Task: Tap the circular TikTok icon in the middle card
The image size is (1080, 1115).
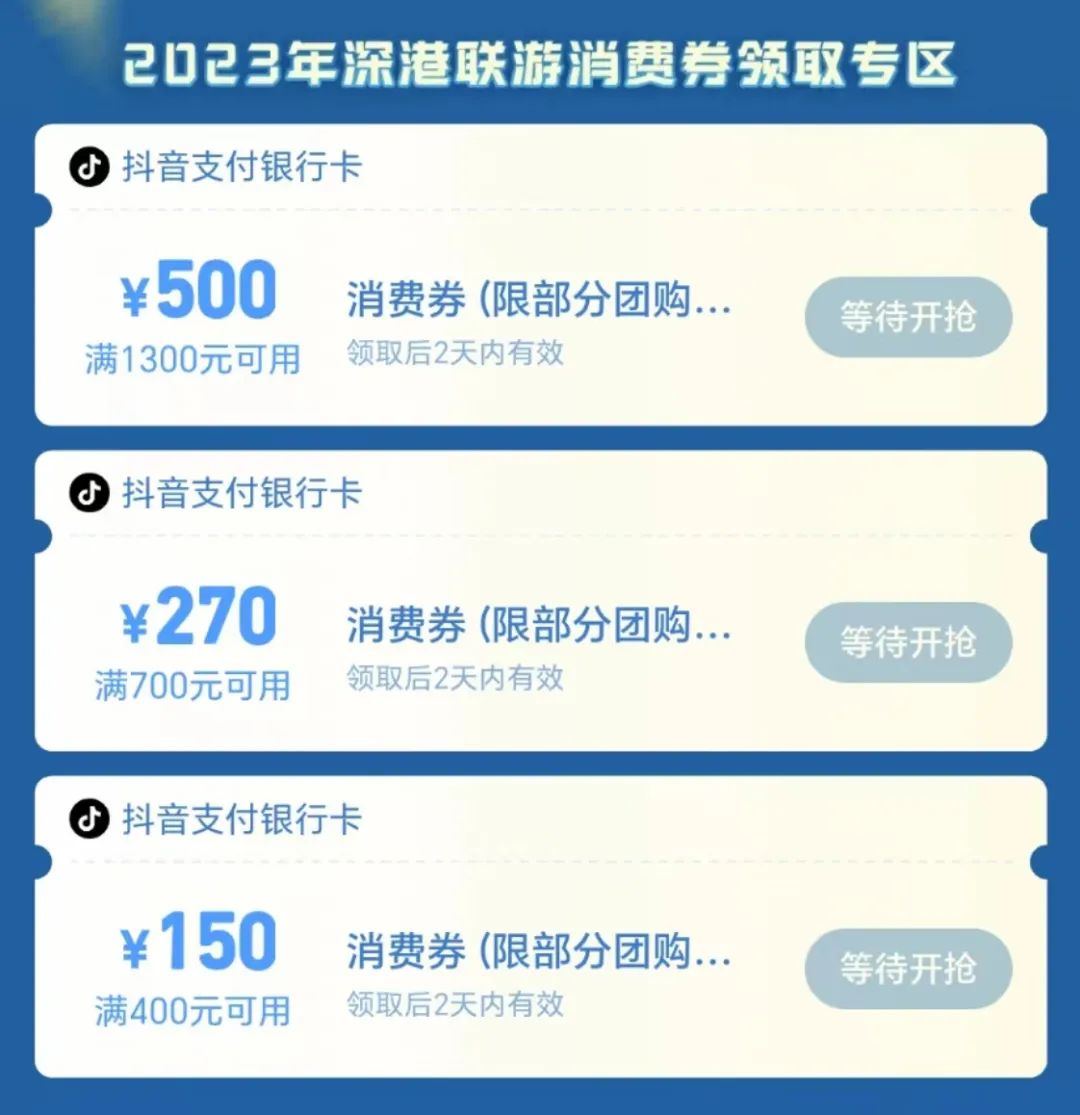Action: click(x=87, y=492)
